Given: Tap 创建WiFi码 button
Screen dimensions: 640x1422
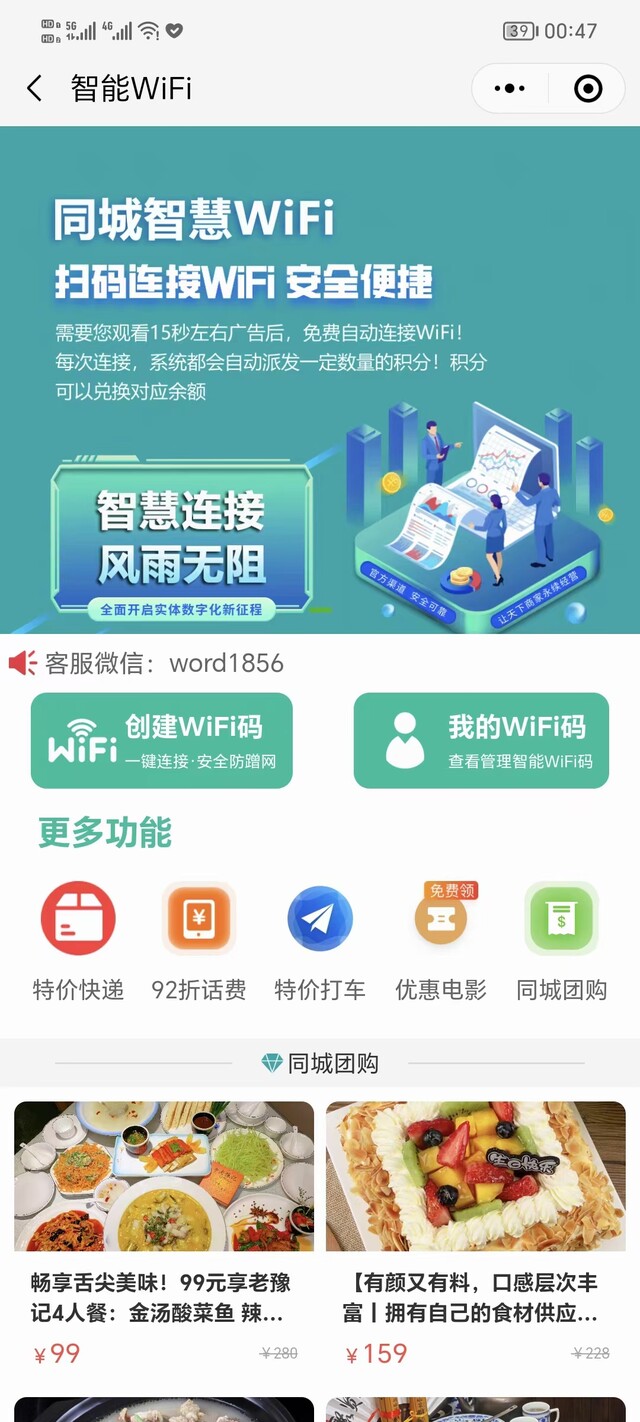Looking at the screenshot, I should coord(162,740).
